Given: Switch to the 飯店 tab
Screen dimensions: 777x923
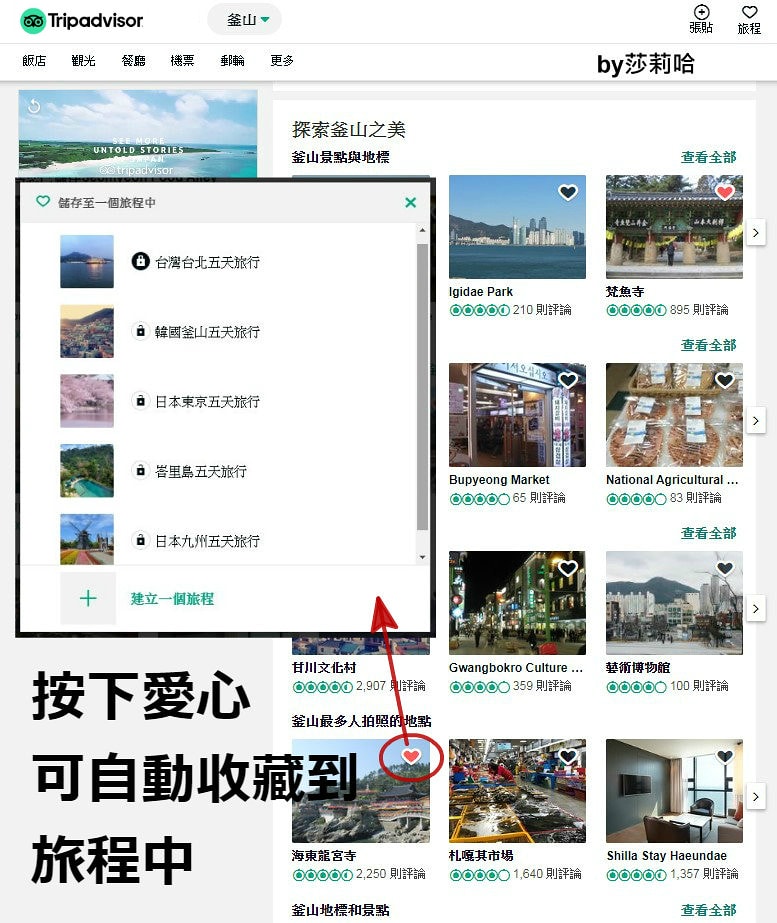Looking at the screenshot, I should 34,61.
